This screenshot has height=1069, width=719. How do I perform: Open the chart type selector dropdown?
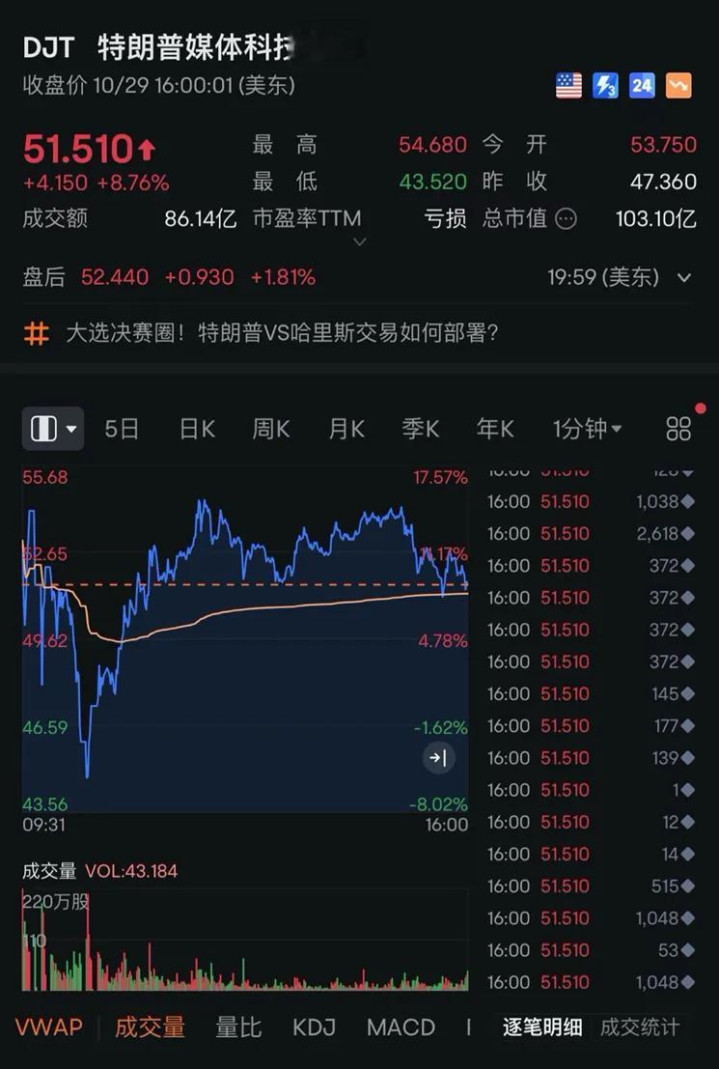53,429
